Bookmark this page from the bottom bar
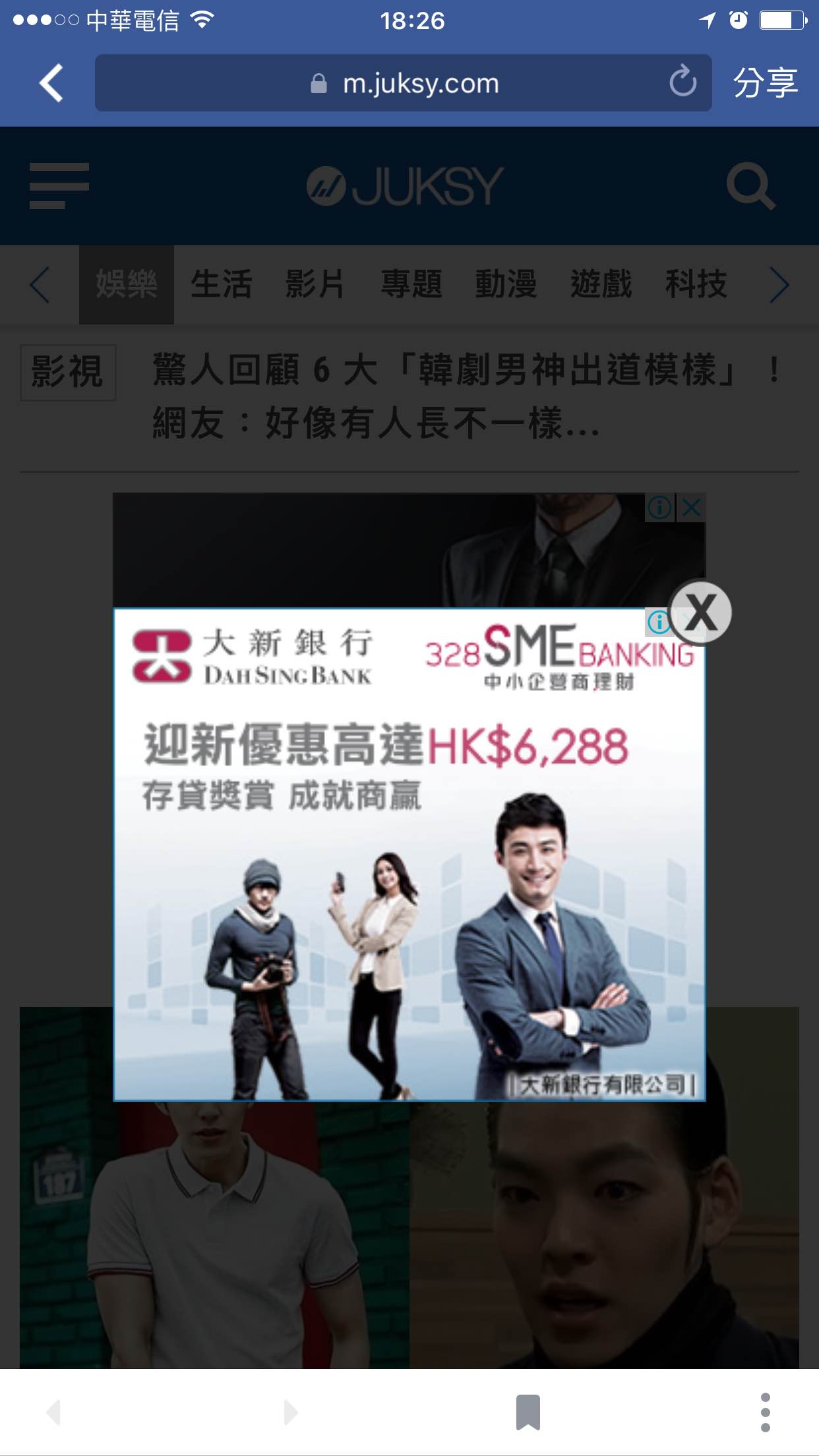 point(528,1412)
